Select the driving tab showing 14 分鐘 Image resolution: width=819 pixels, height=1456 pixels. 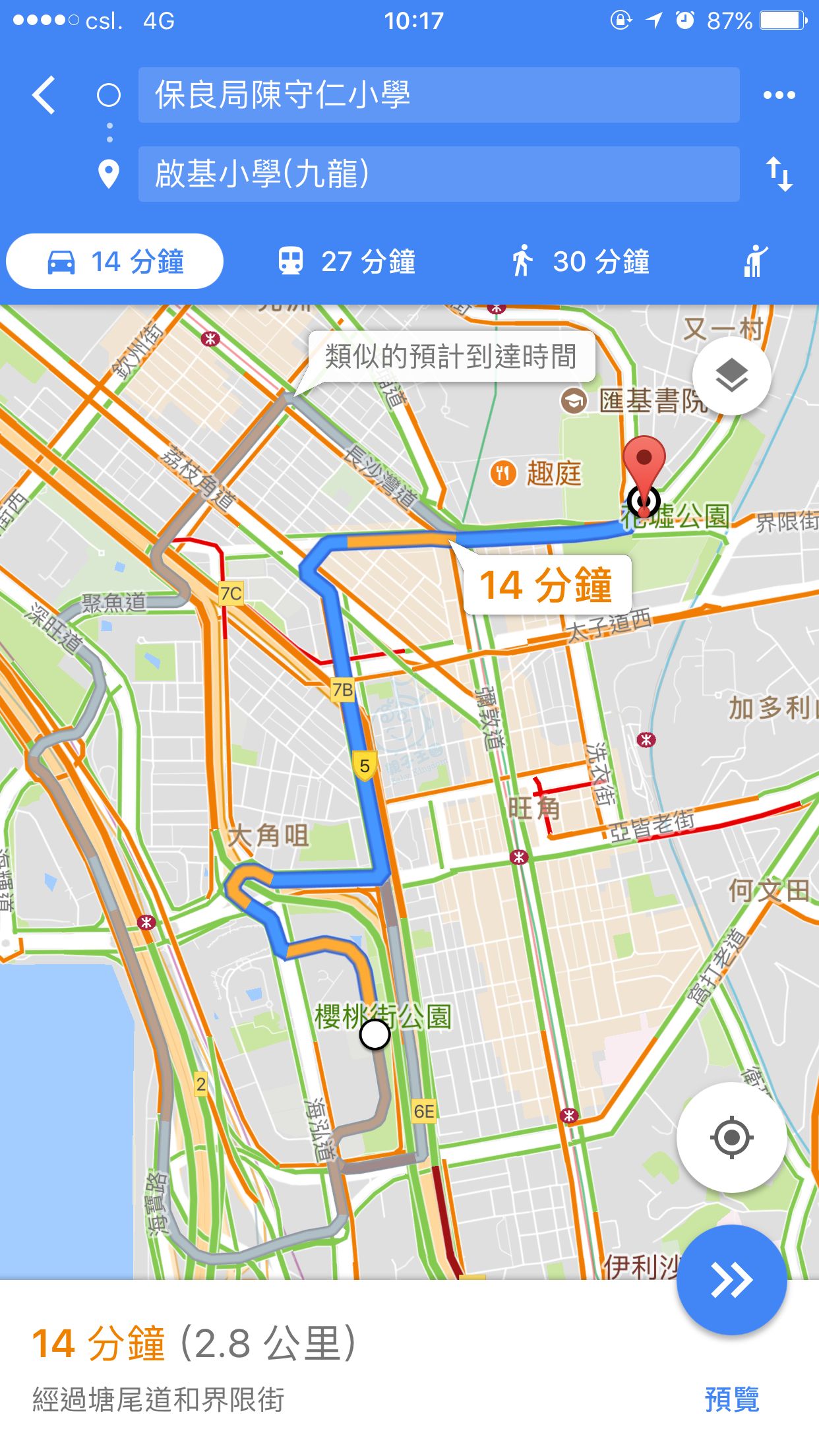pos(115,262)
